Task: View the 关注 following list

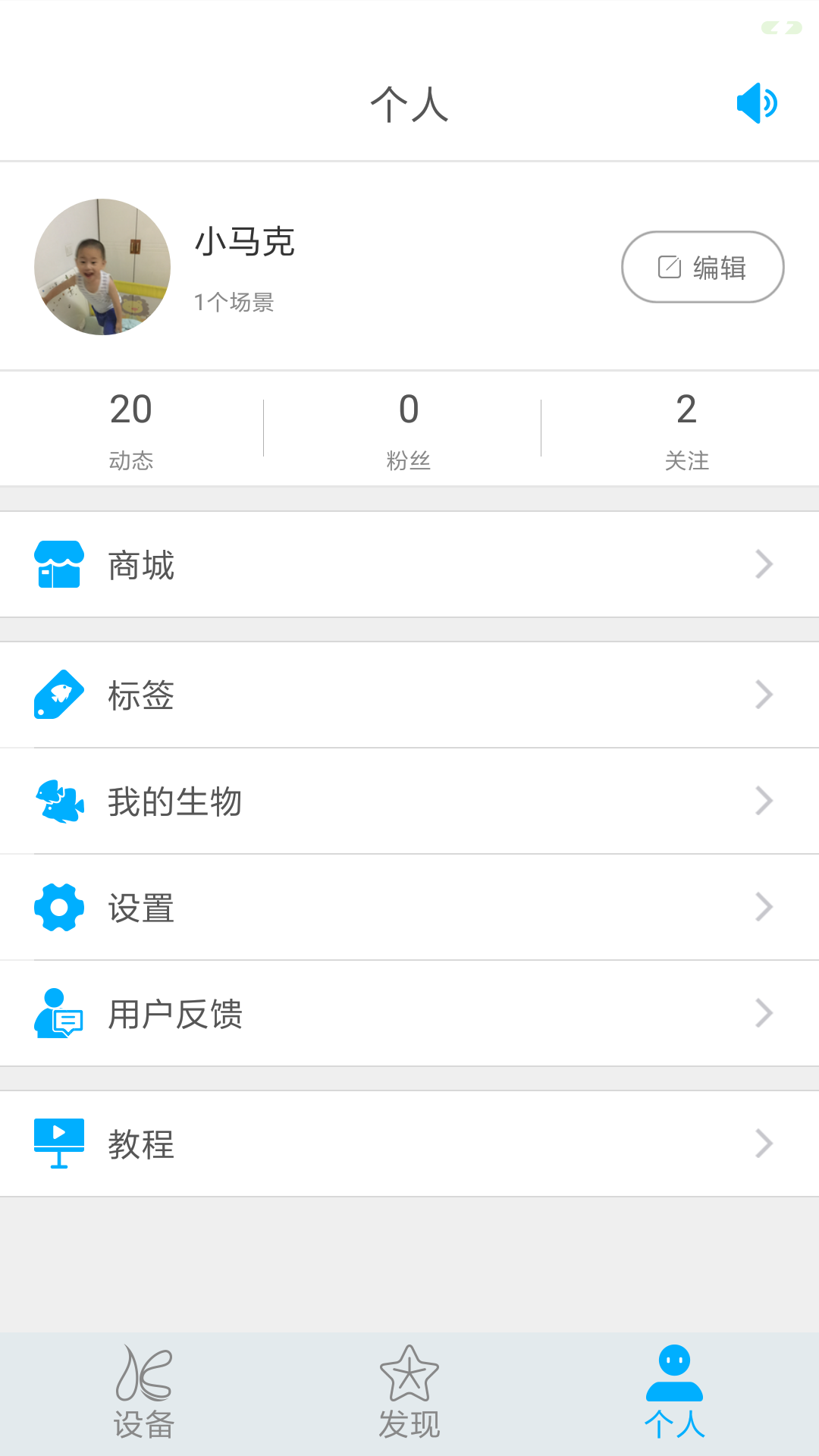Action: click(686, 429)
